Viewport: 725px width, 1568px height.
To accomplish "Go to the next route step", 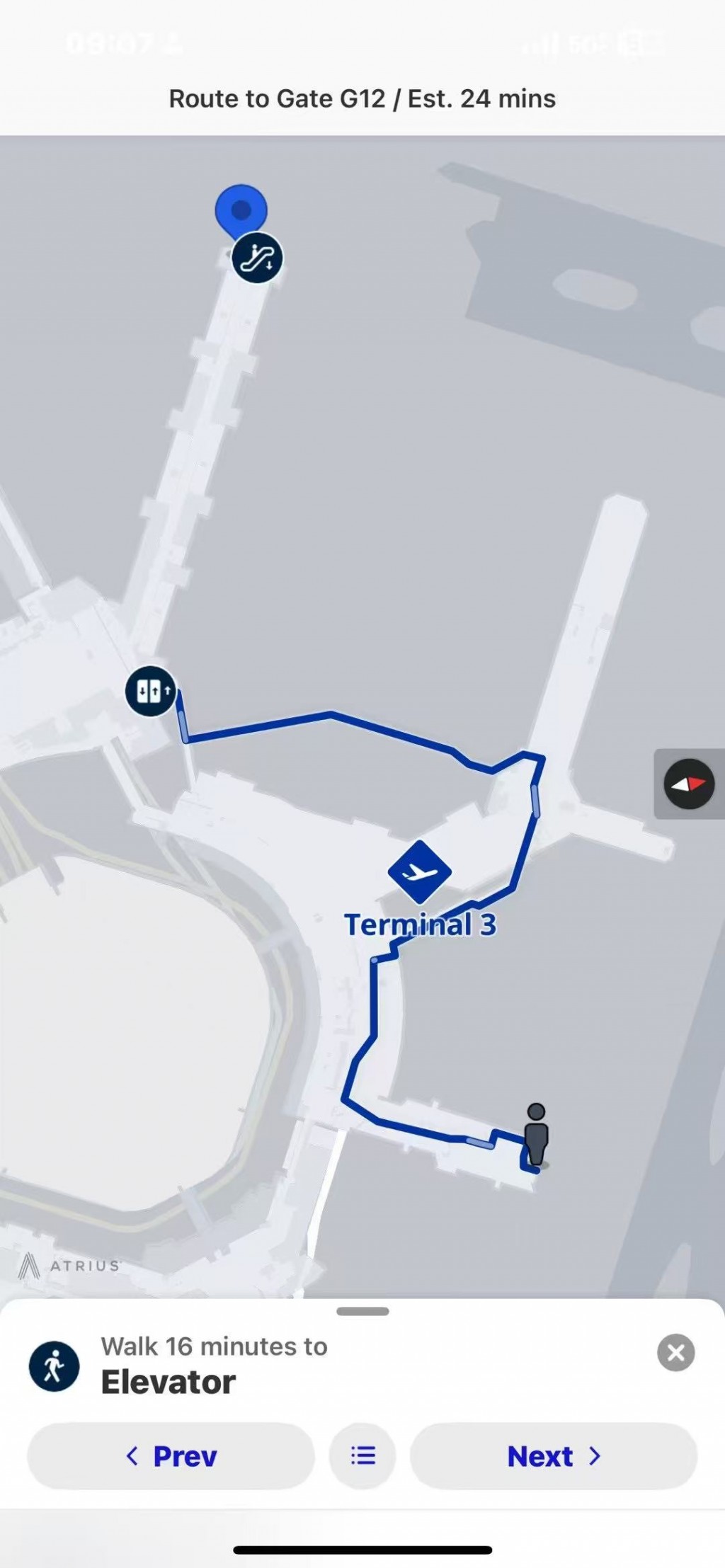I will [x=554, y=1456].
